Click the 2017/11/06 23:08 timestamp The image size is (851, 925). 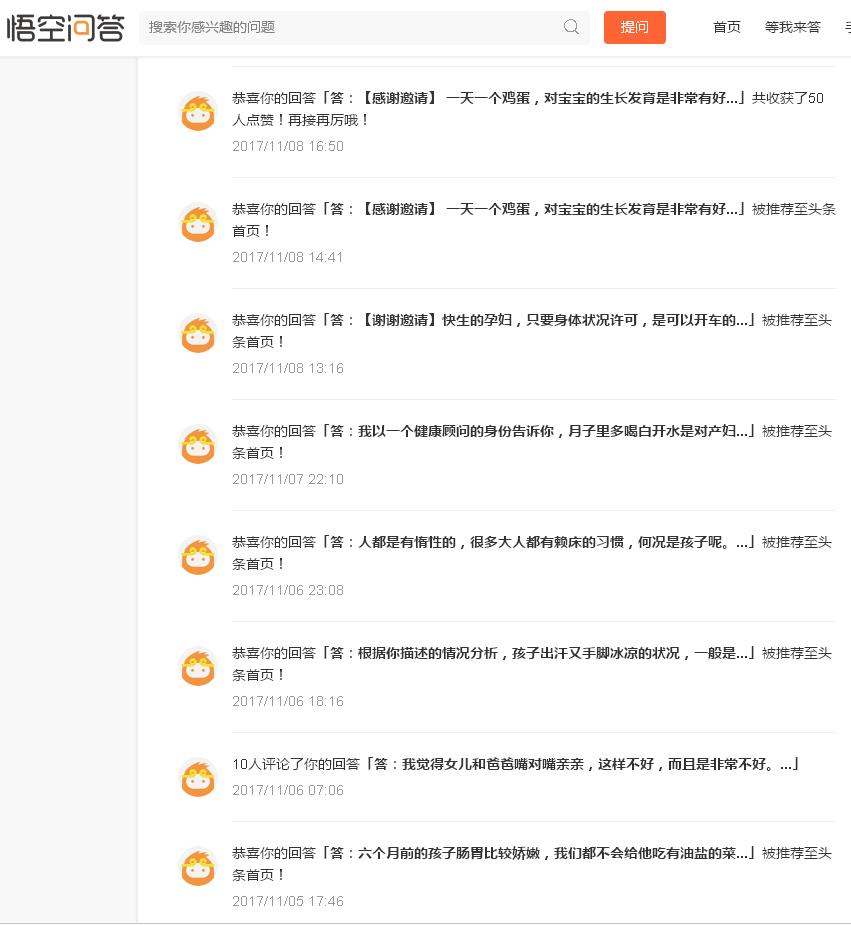288,590
